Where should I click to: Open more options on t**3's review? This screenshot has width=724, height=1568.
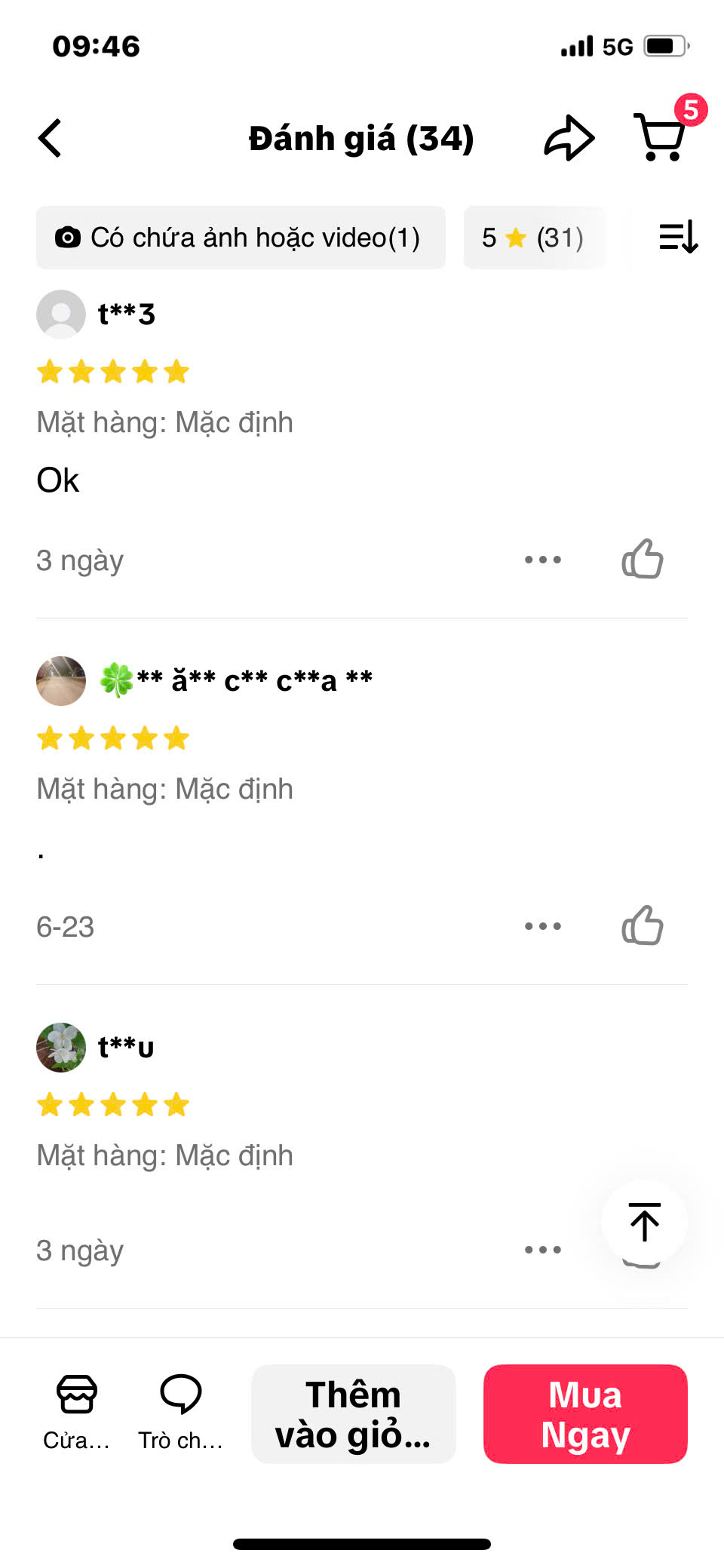pos(543,560)
